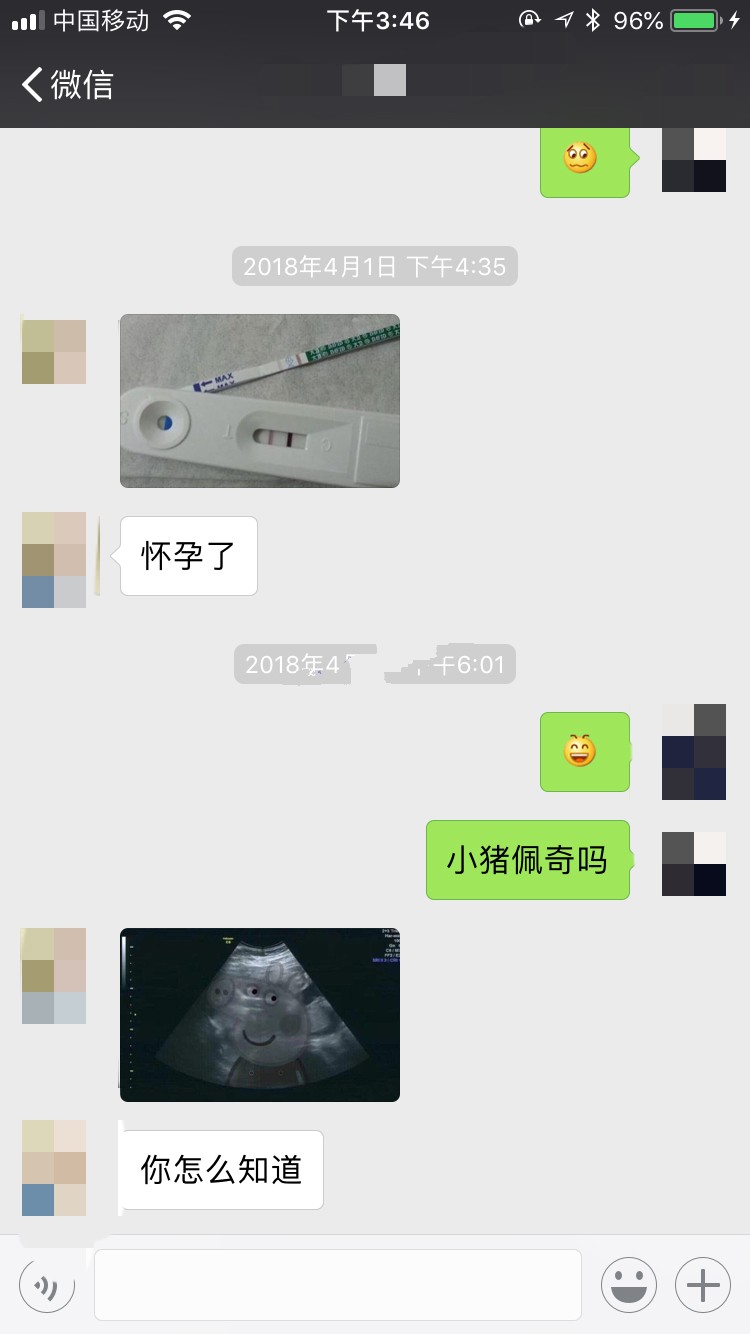
Task: Open the pregnancy test photo message
Action: pyautogui.click(x=260, y=401)
